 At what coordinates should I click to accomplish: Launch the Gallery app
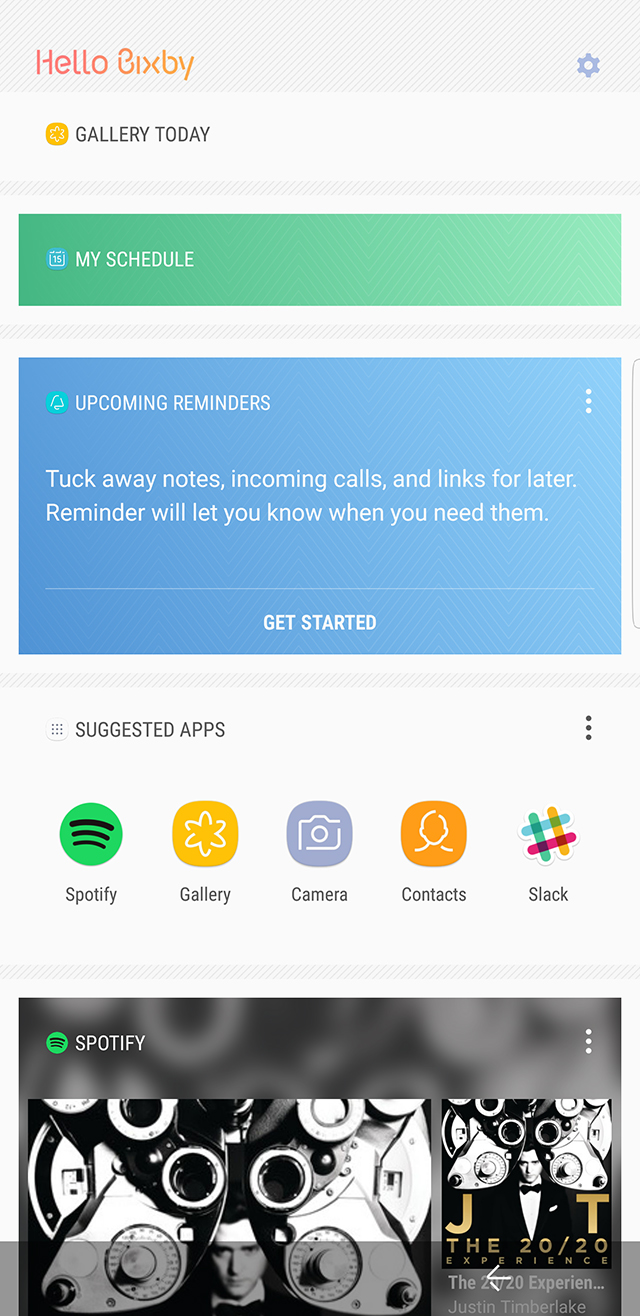[x=205, y=834]
